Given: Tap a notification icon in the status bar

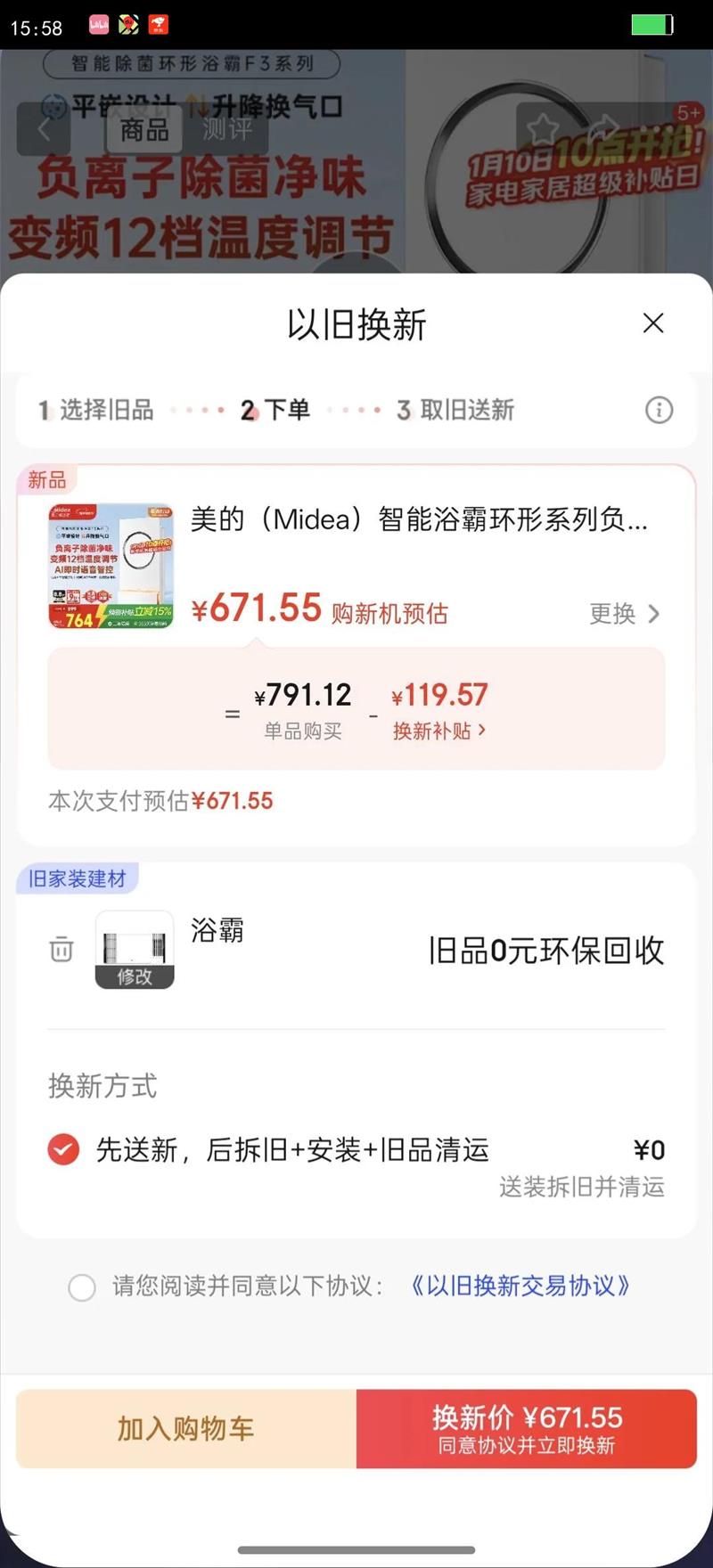Looking at the screenshot, I should pyautogui.click(x=129, y=24).
